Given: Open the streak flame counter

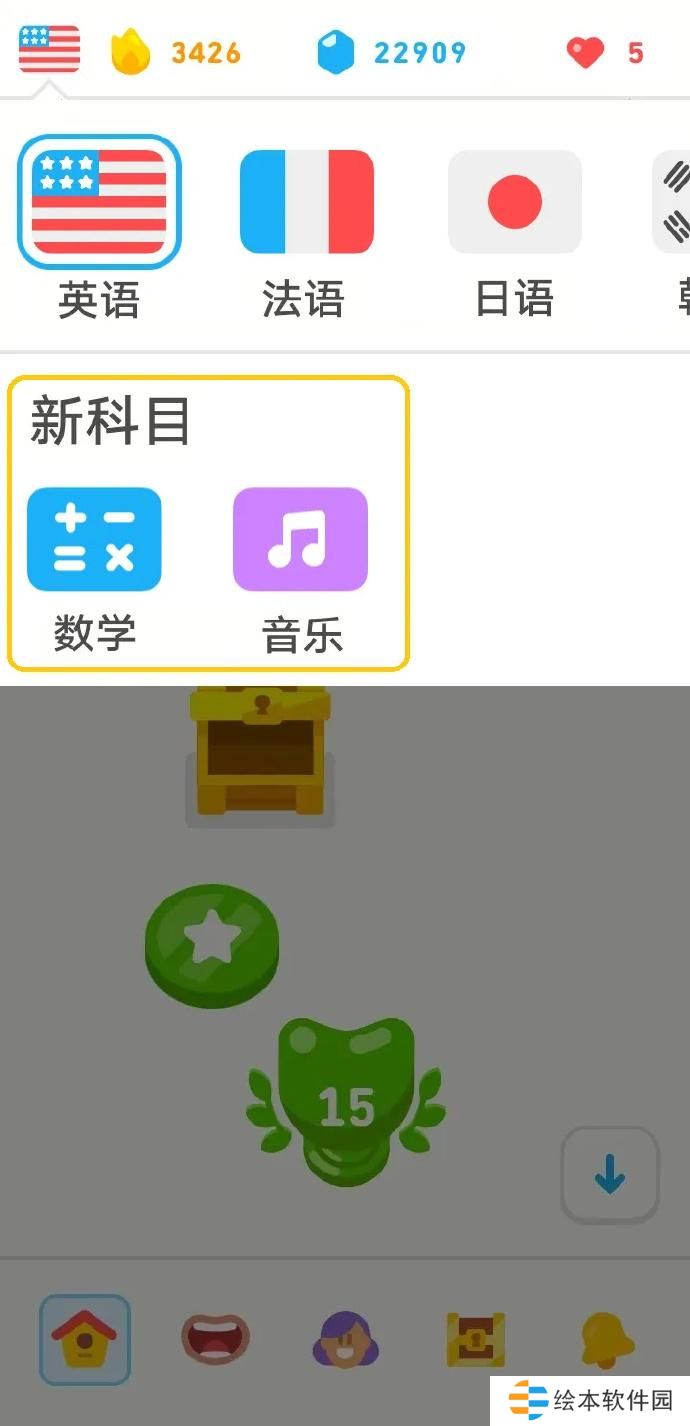Looking at the screenshot, I should [x=175, y=52].
